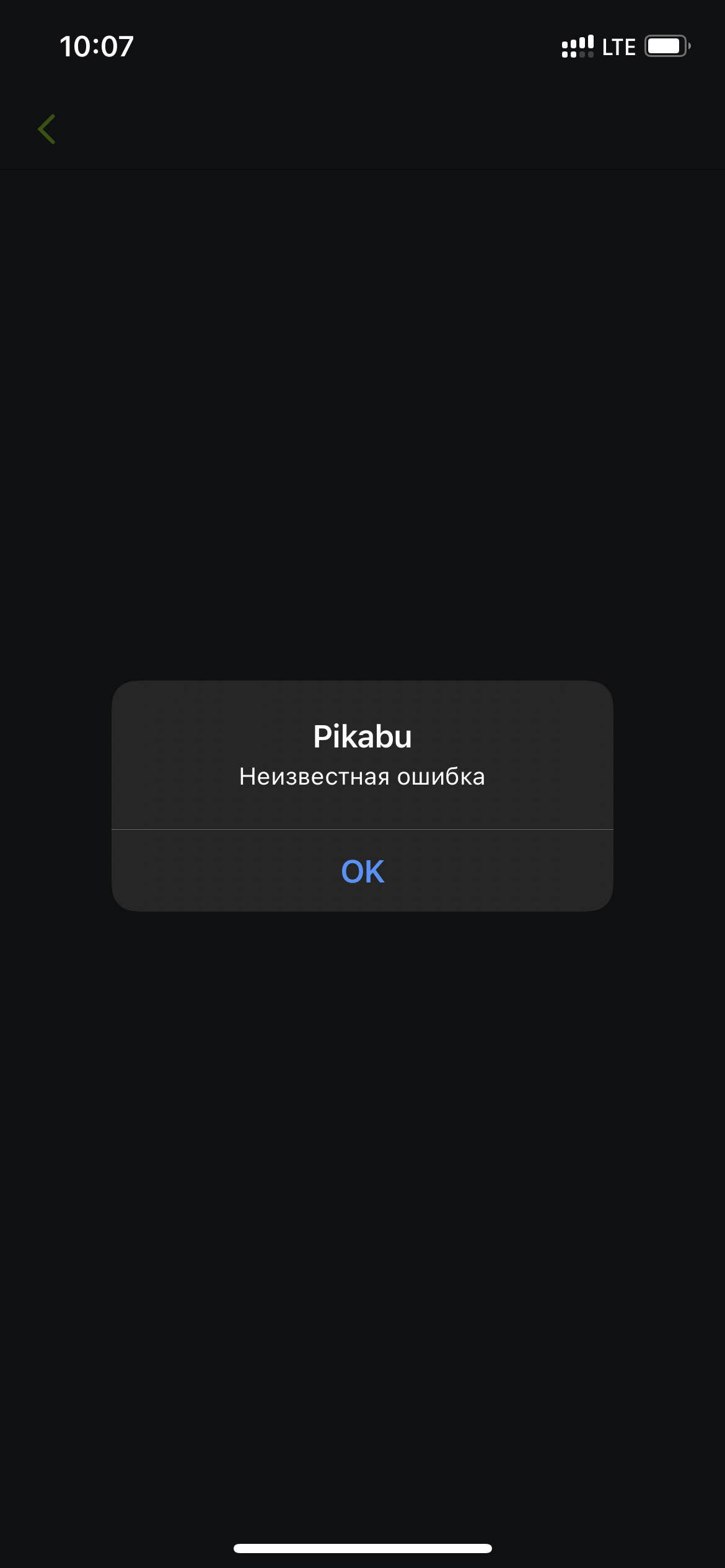725x1568 pixels.
Task: Dismiss the Pikabu error with OK
Action: coord(362,871)
